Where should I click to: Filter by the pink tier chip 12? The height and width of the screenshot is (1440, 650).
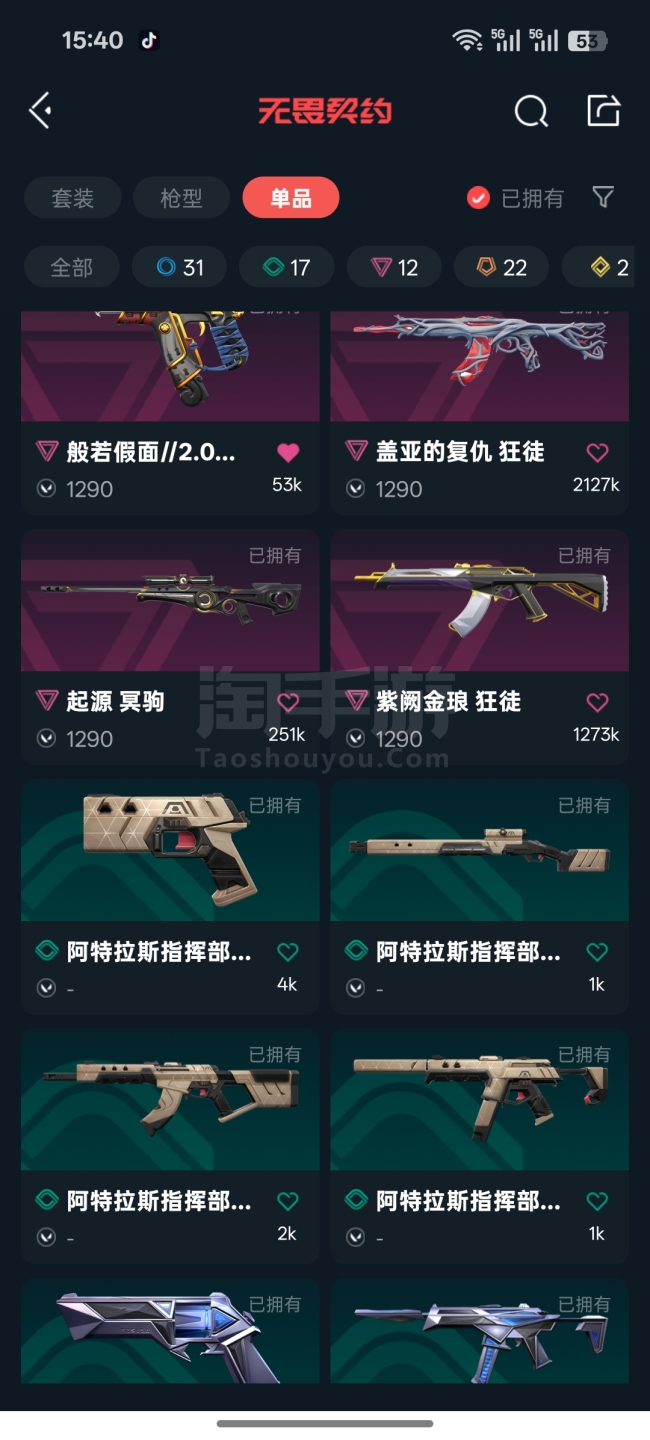394,267
